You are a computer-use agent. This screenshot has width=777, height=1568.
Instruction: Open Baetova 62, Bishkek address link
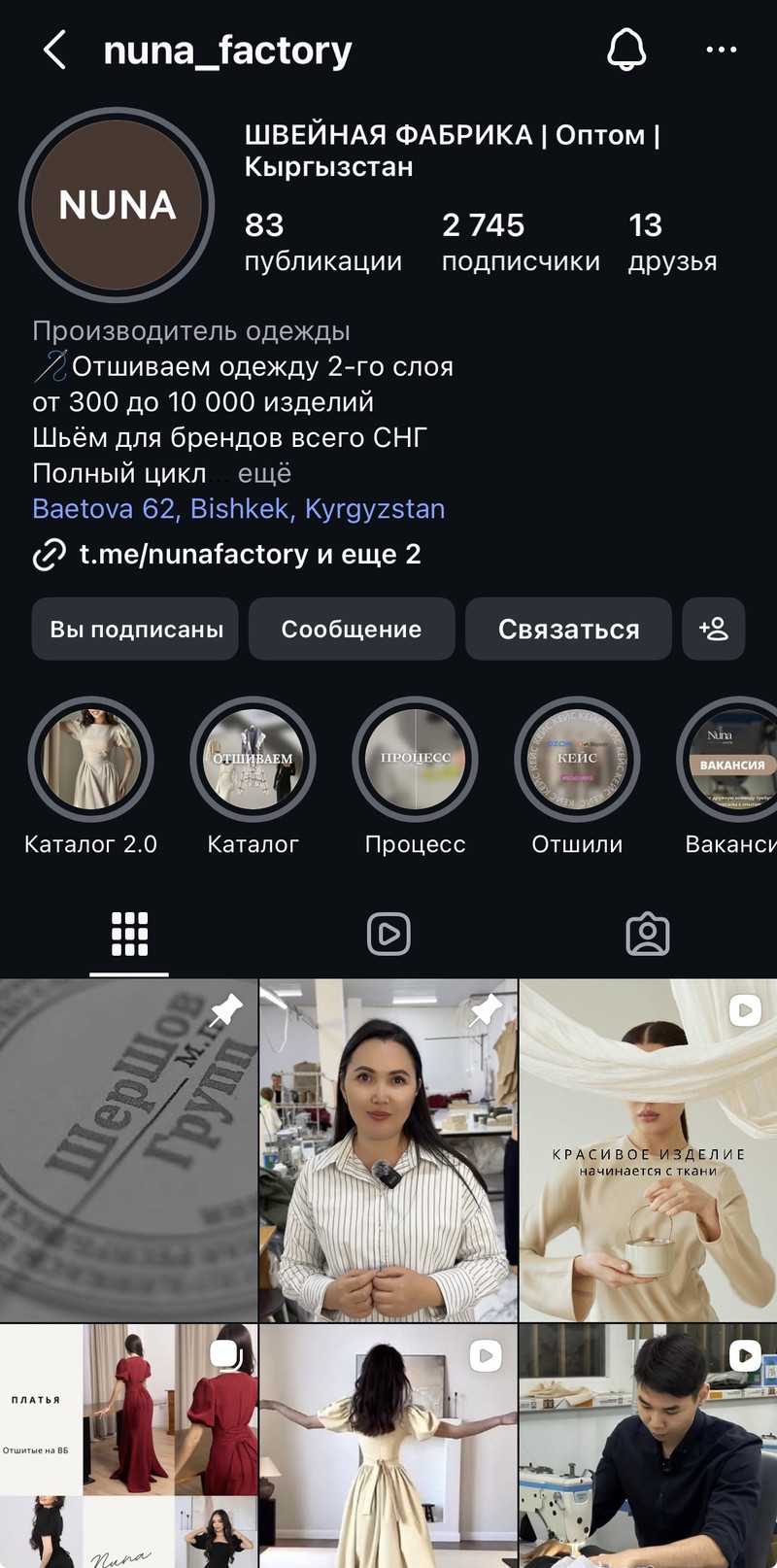[x=239, y=509]
